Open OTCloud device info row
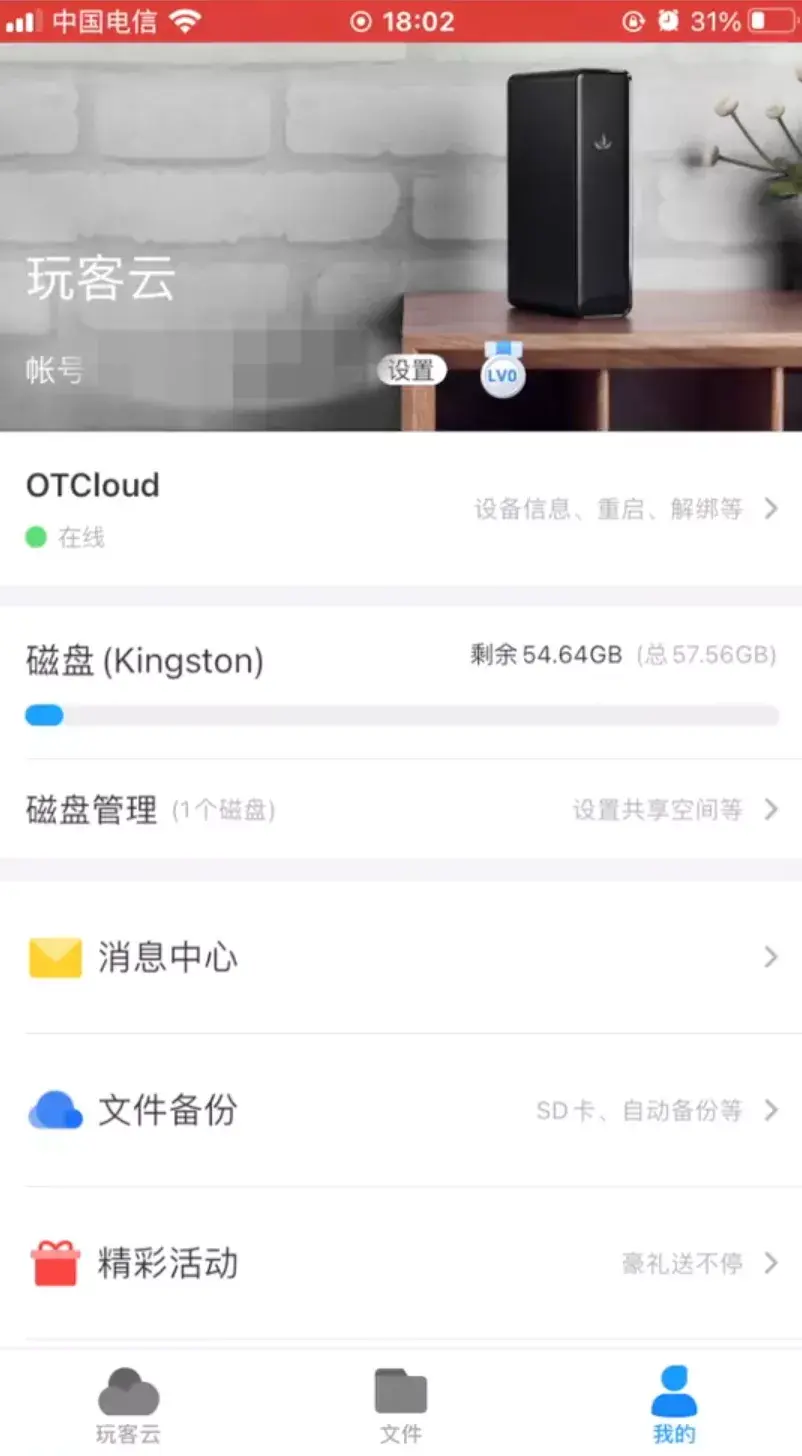This screenshot has height=1456, width=802. point(400,509)
